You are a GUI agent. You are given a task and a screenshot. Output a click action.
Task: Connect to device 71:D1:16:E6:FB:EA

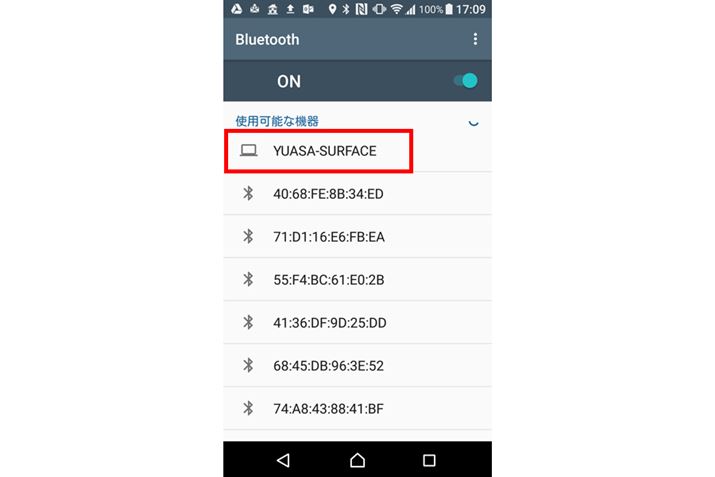click(328, 237)
